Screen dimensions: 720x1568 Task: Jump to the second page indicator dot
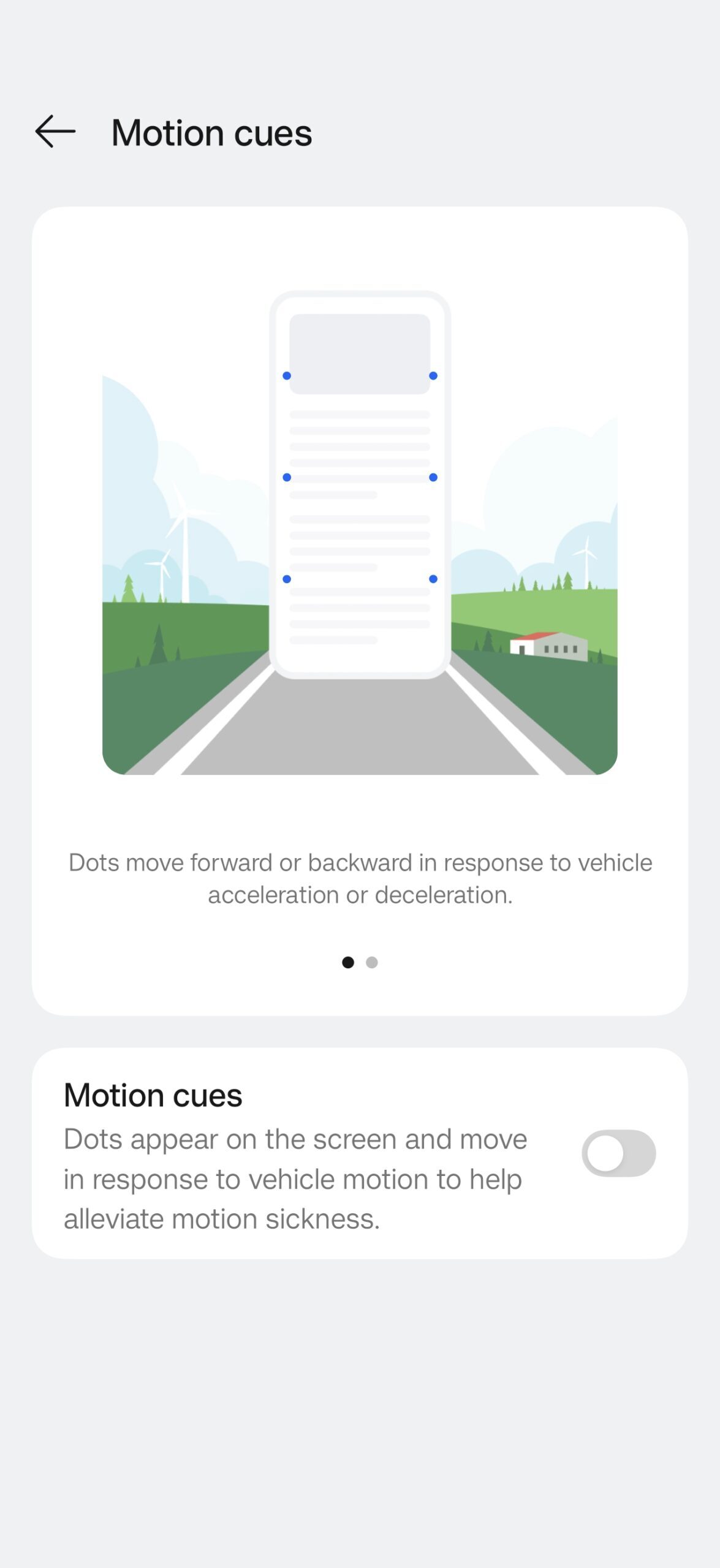click(x=371, y=962)
